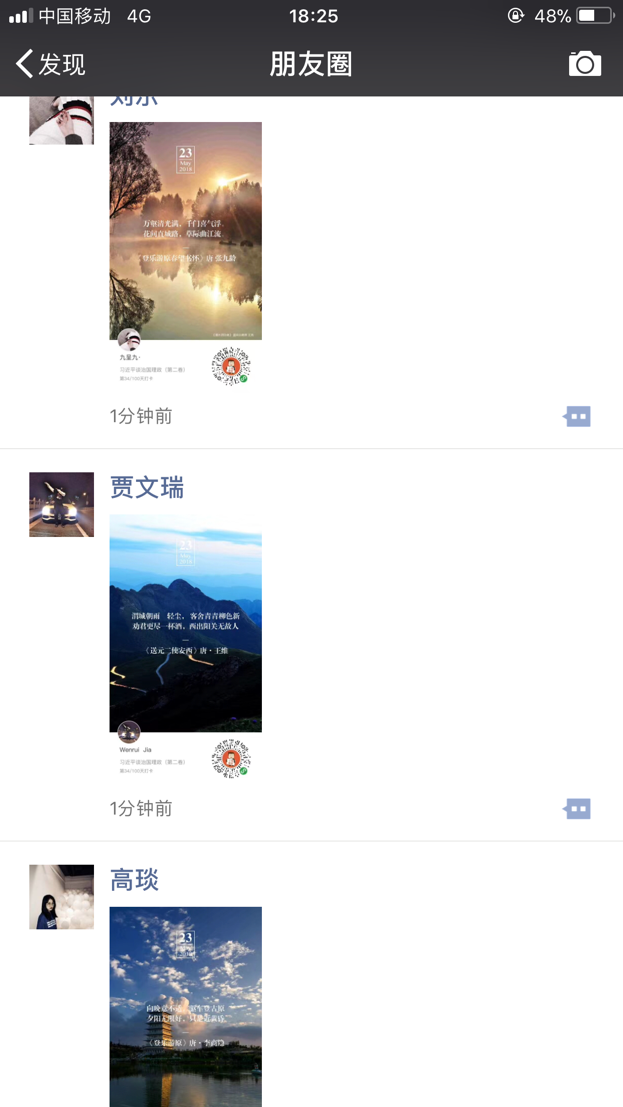
Task: Go back to 发现
Action: click(x=52, y=64)
